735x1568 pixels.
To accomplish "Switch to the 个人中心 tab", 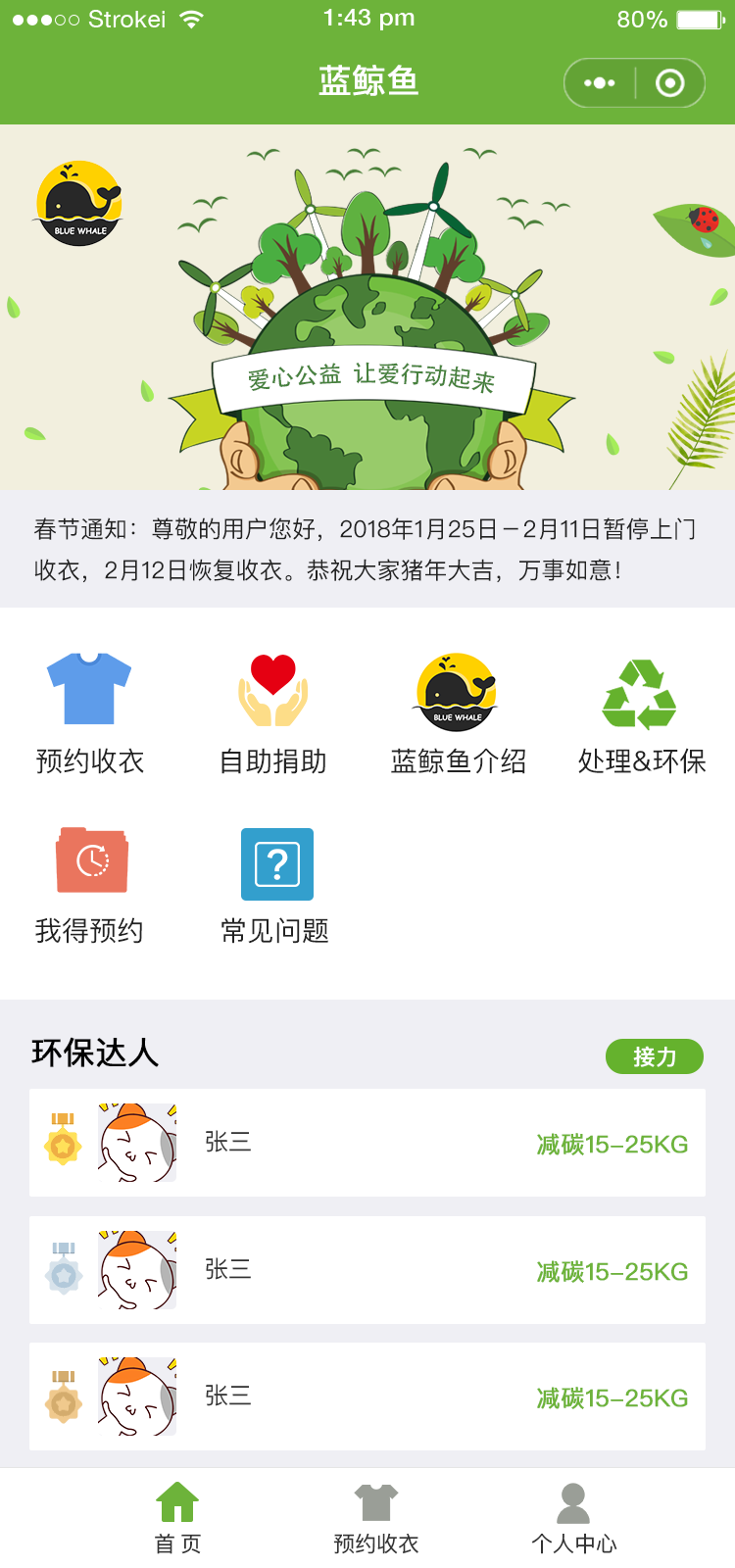I will tap(573, 1518).
